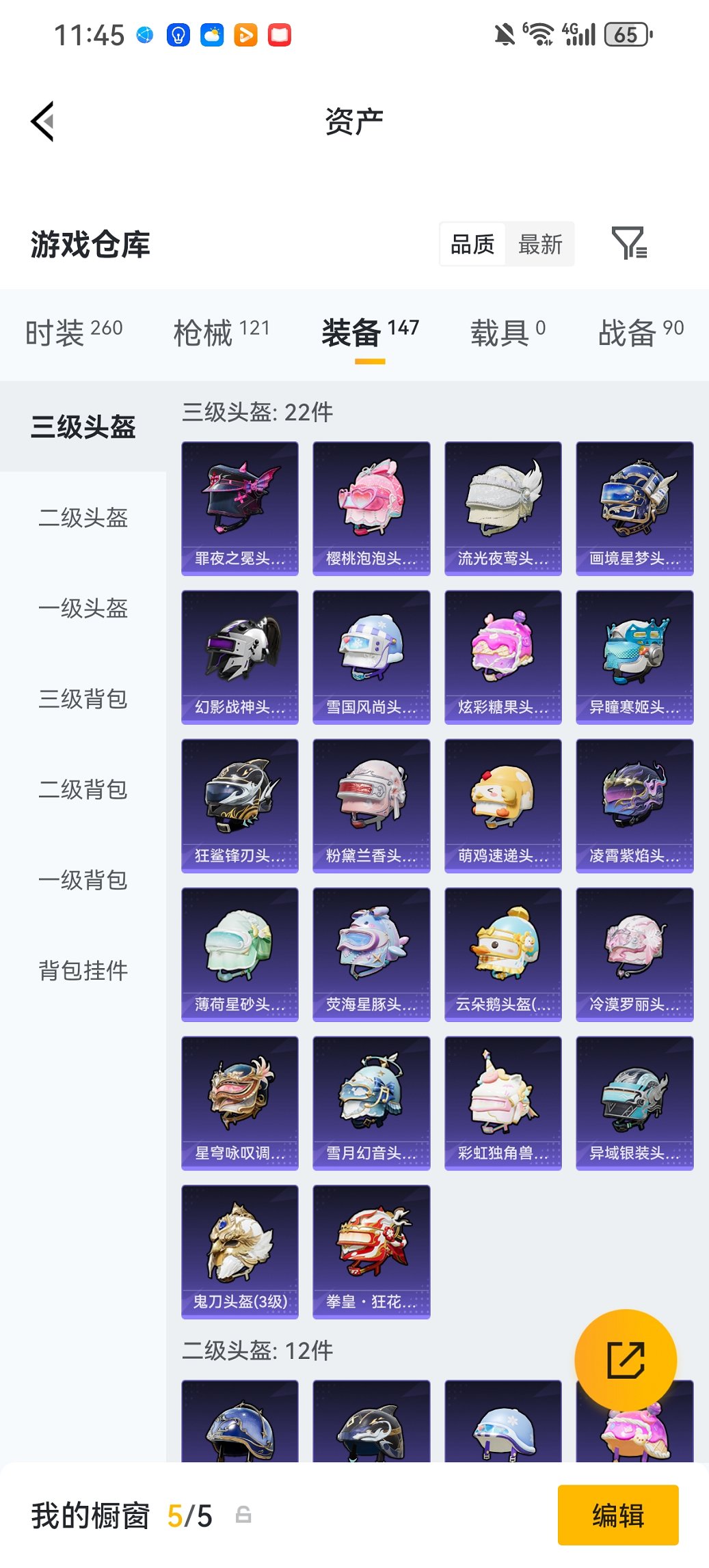Tap 编辑 to edit my showcase
Viewport: 709px width, 1568px height.
pos(618,1515)
